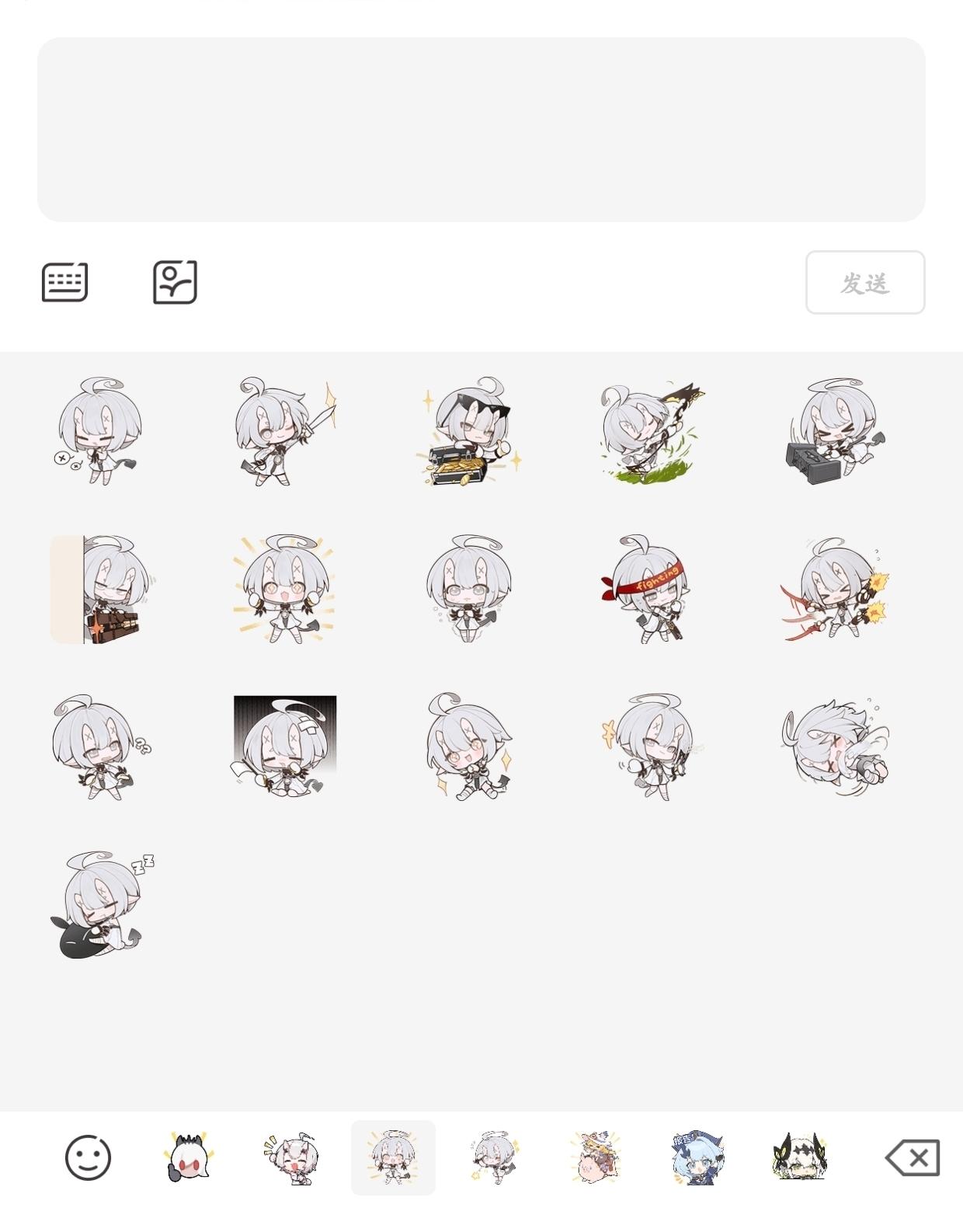The height and width of the screenshot is (1232, 963).
Task: Open the yellow-horned character sticker pack
Action: [x=800, y=1157]
